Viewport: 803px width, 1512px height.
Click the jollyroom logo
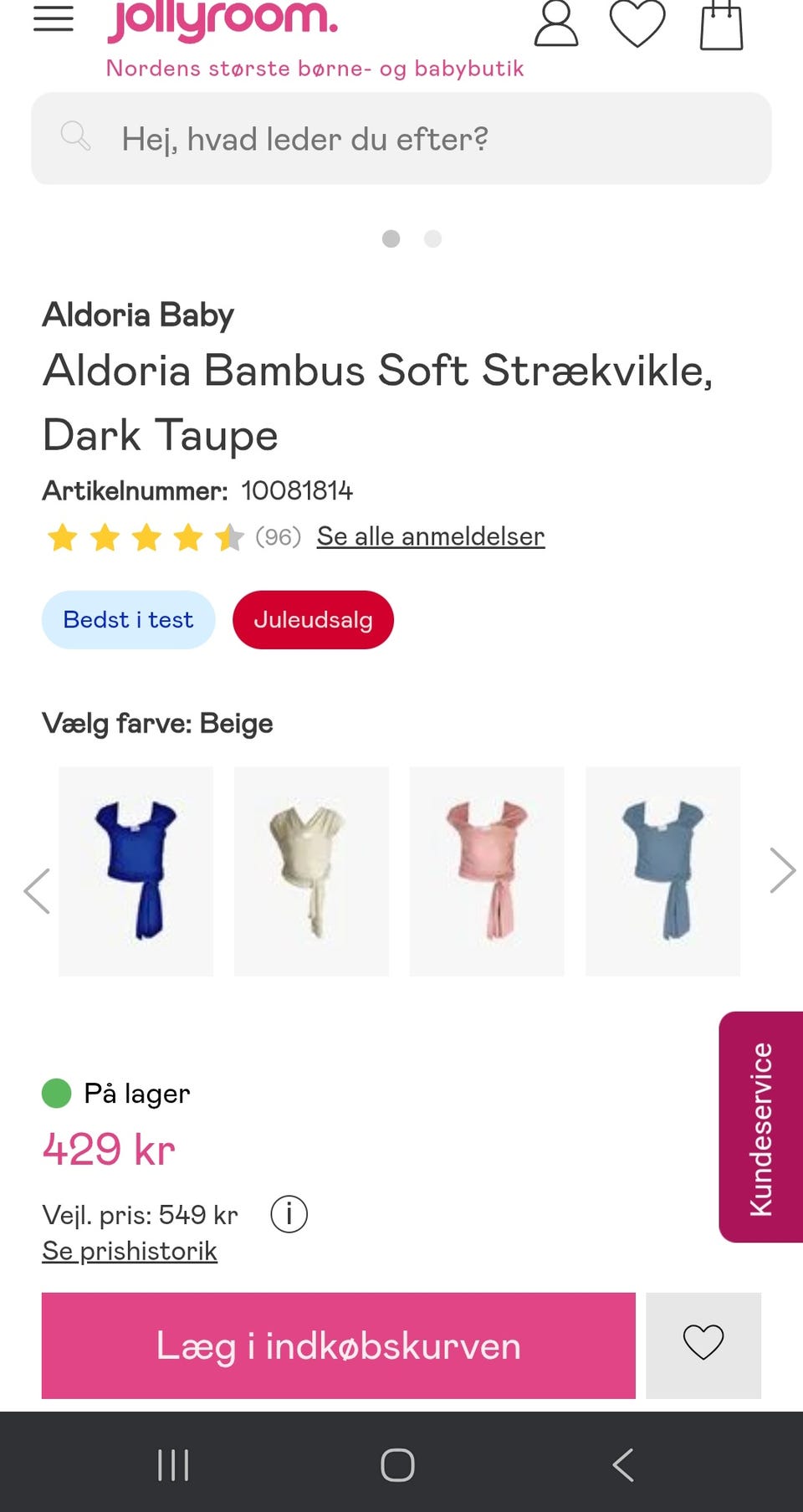click(222, 21)
